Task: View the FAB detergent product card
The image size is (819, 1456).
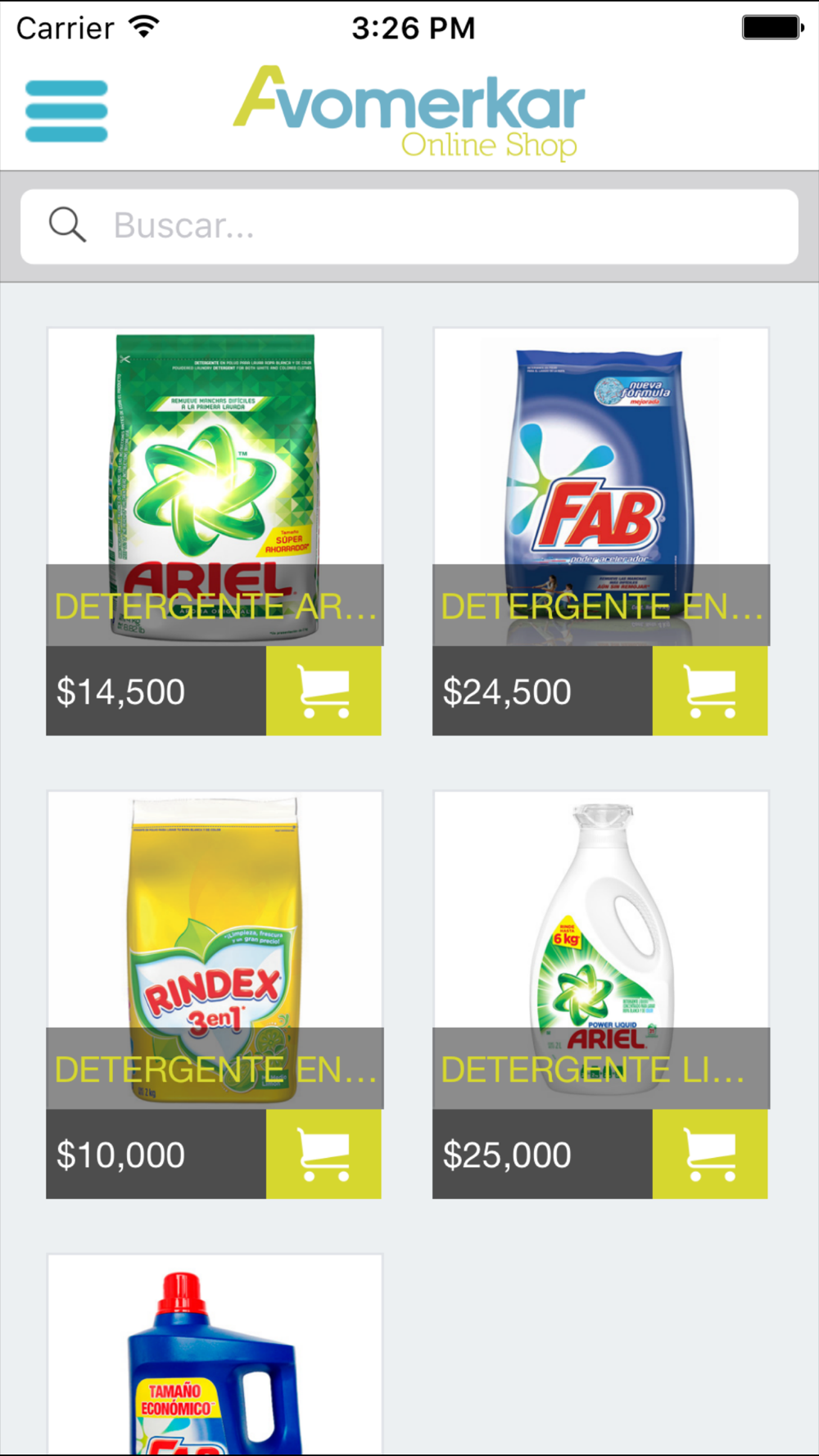Action: click(x=600, y=459)
